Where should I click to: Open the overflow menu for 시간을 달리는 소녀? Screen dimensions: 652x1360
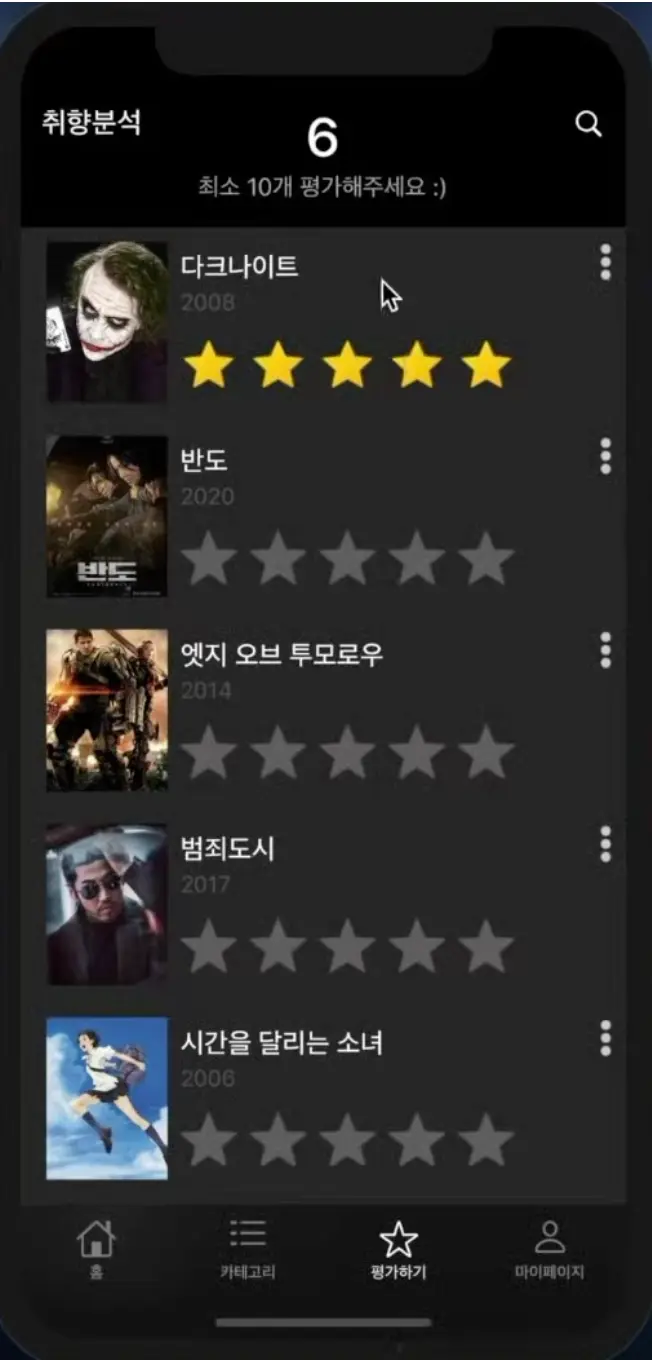[x=605, y=1039]
